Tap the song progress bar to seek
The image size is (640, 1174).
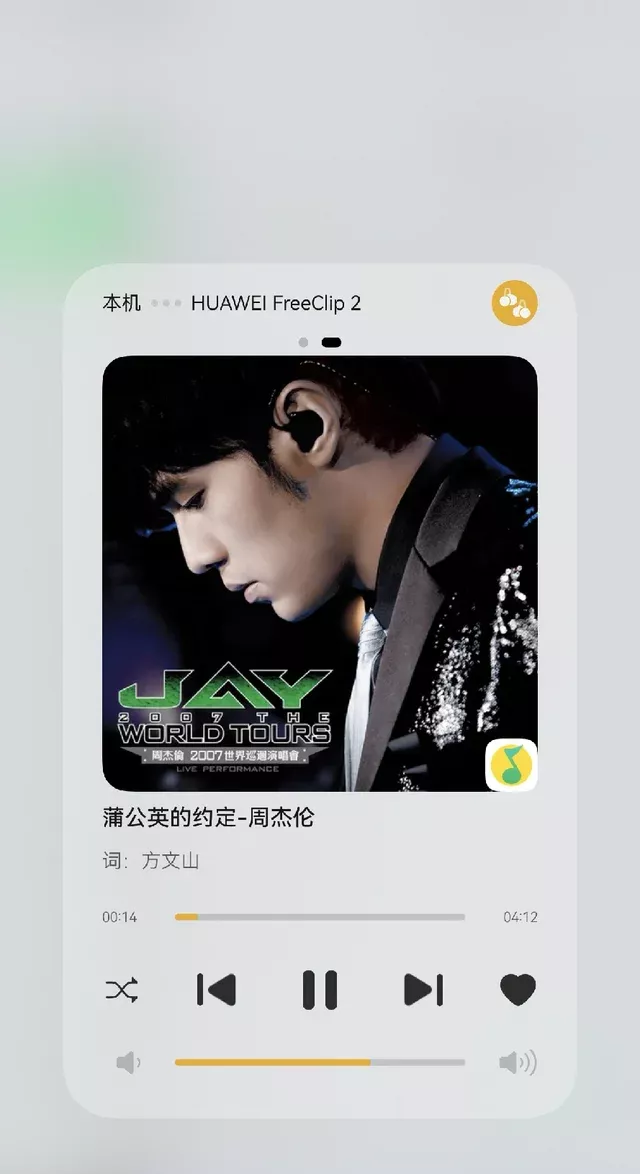(320, 917)
